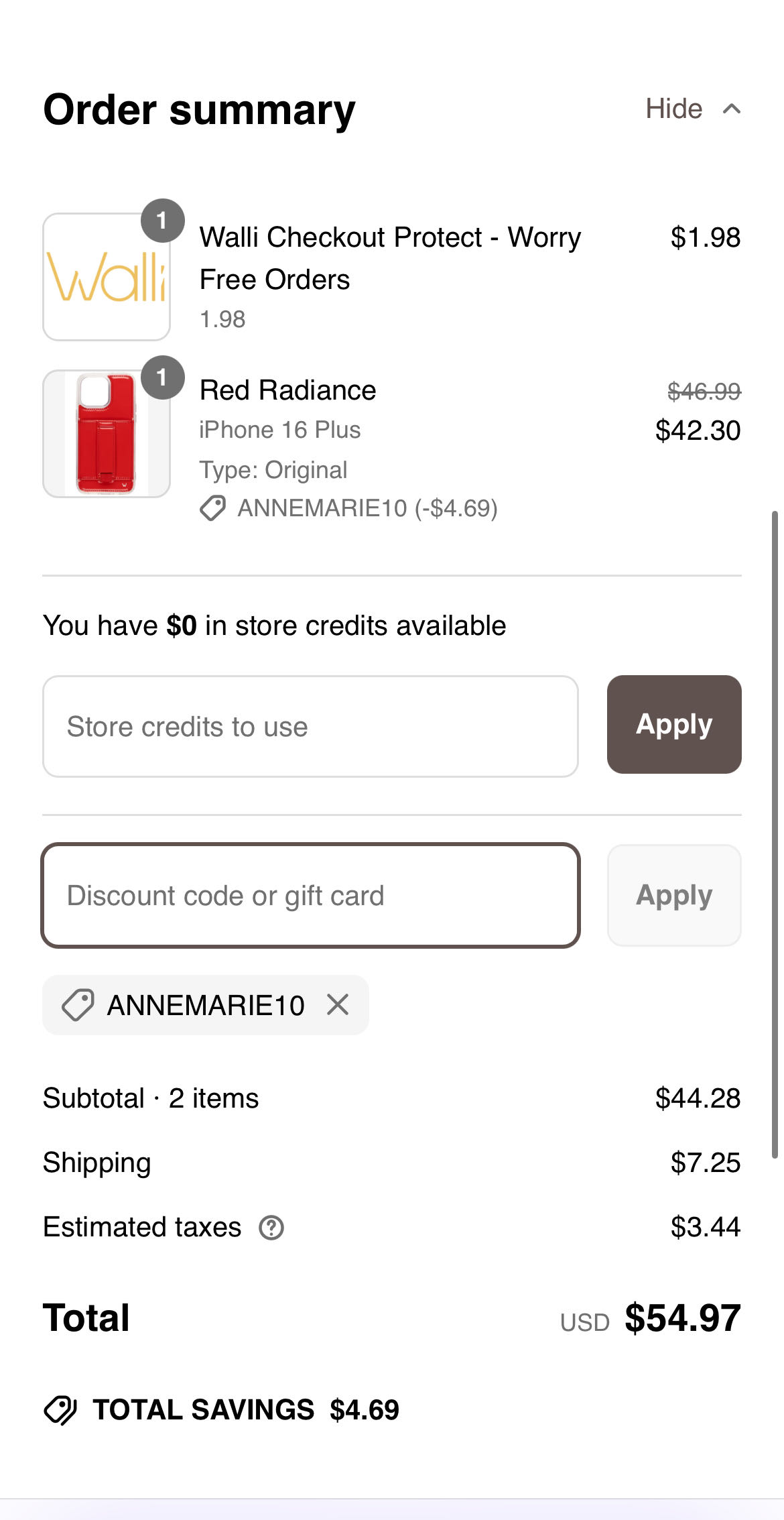Apply store credits
784x1520 pixels.
(673, 724)
